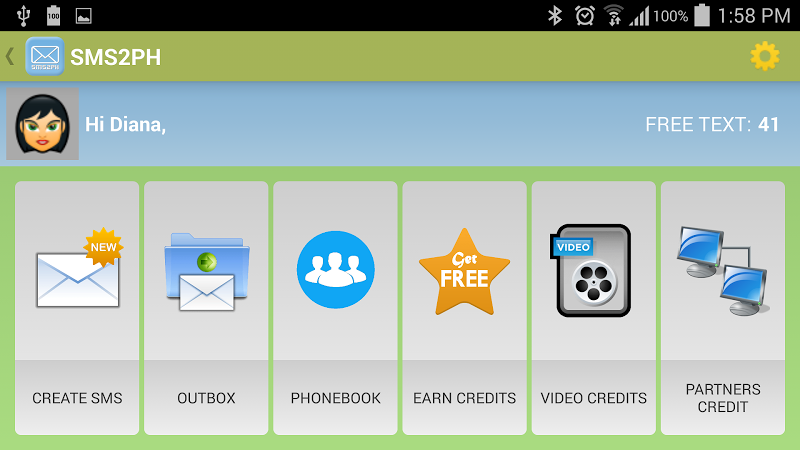800x450 pixels.
Task: Open the Outbox folder
Action: point(206,307)
